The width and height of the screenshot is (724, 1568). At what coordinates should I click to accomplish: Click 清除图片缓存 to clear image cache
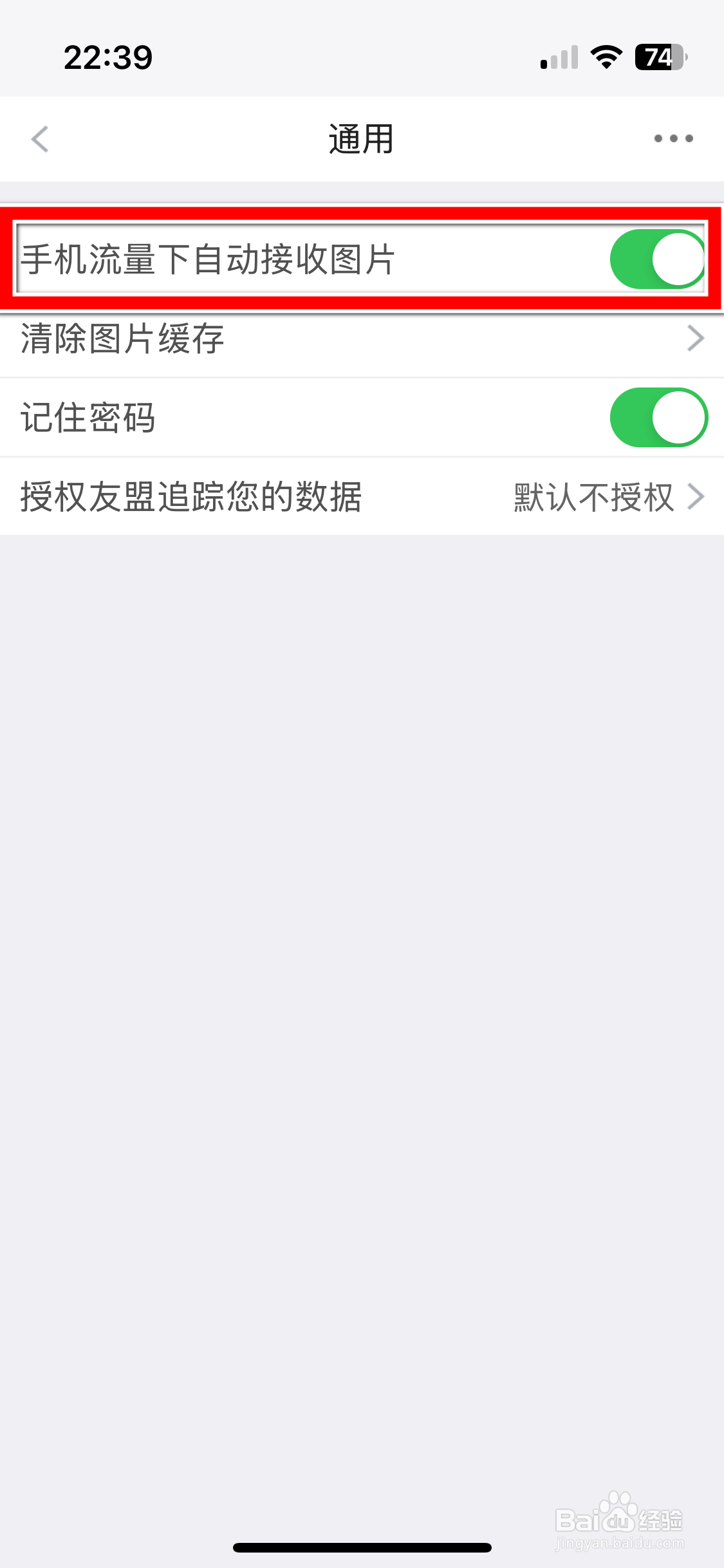[362, 337]
